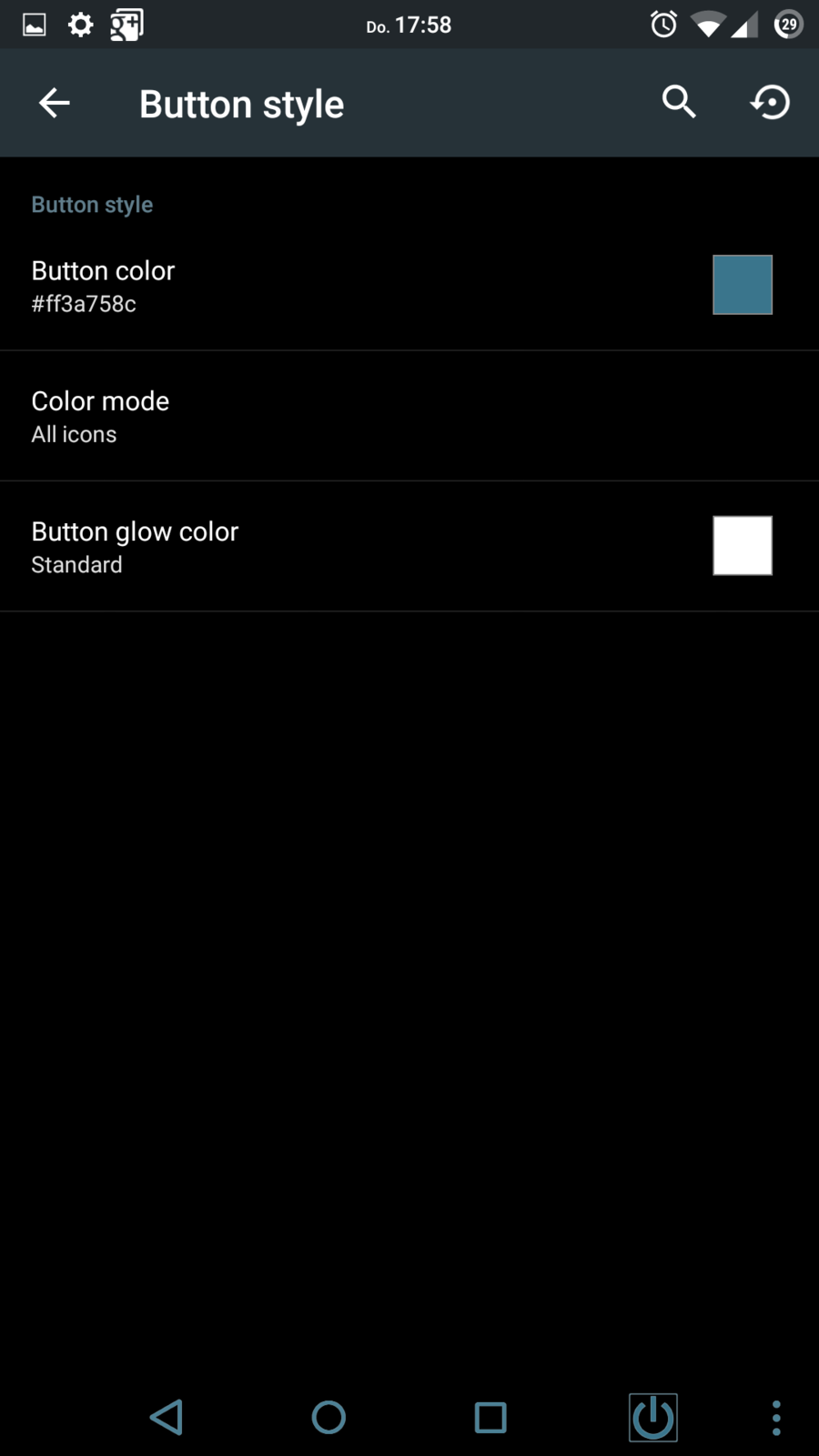Go back using the toolbar arrow
The image size is (819, 1456).
coord(55,103)
